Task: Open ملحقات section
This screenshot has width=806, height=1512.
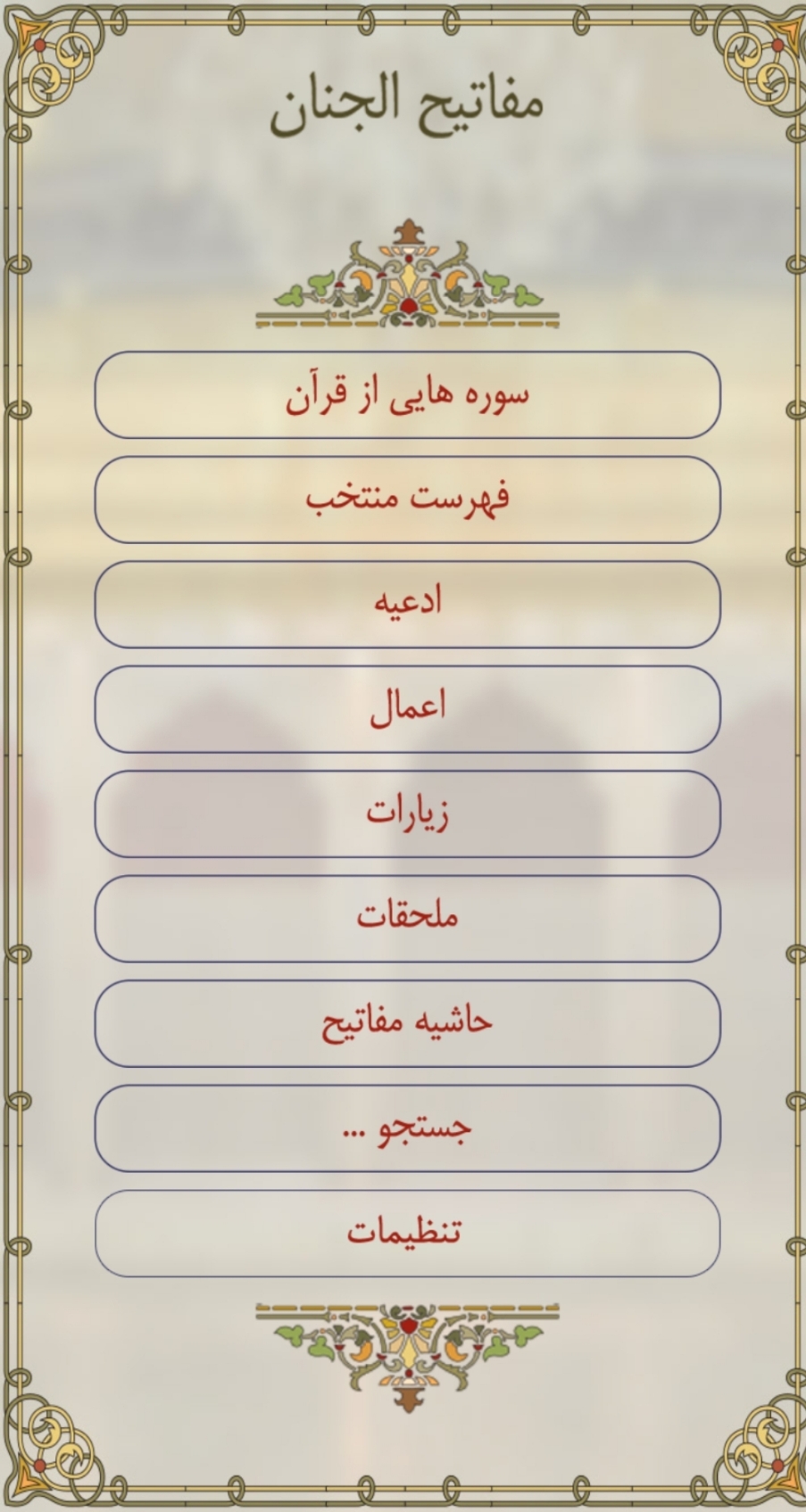Action: pyautogui.click(x=407, y=919)
